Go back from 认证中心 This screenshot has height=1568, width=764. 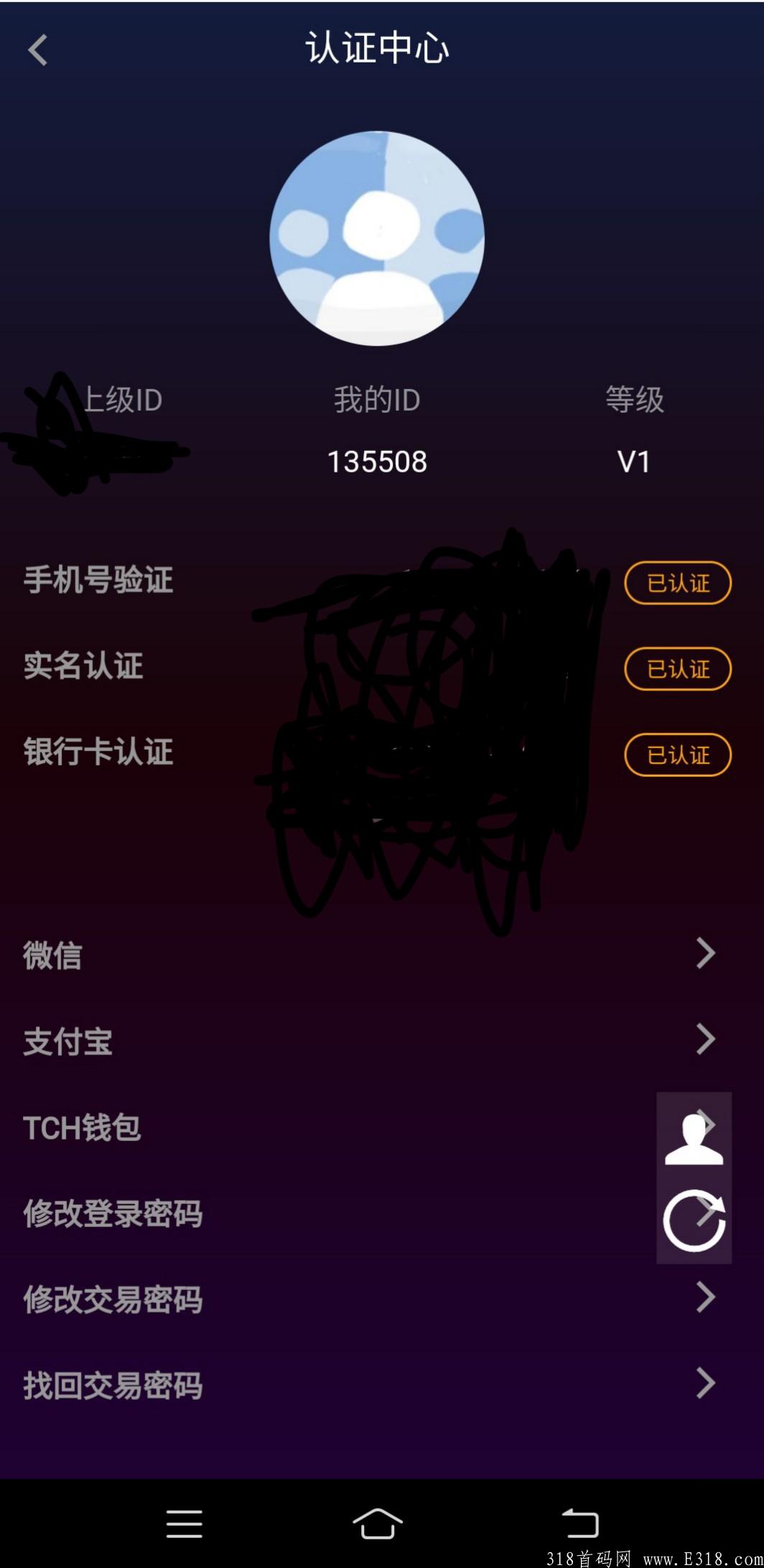click(x=37, y=50)
